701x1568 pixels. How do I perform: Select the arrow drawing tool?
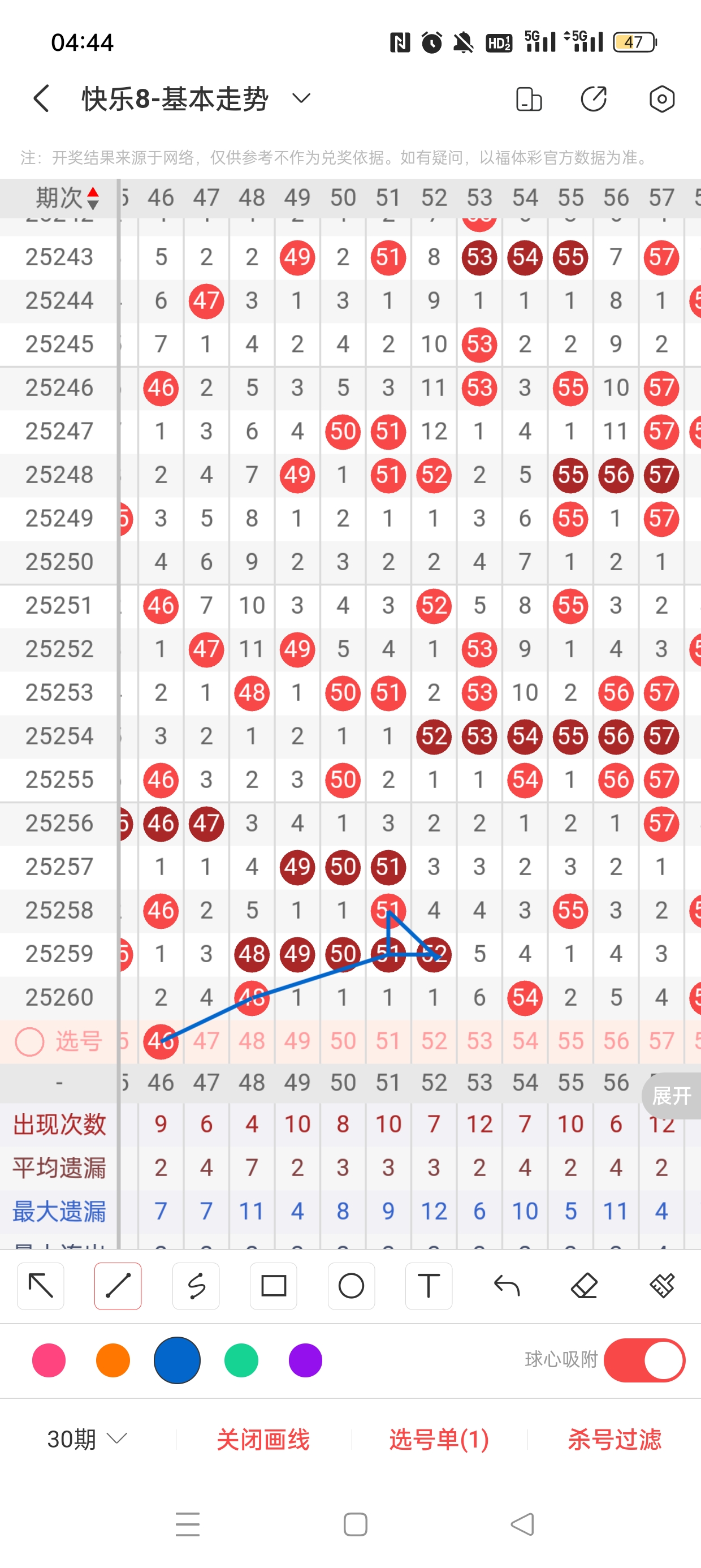(x=41, y=1286)
